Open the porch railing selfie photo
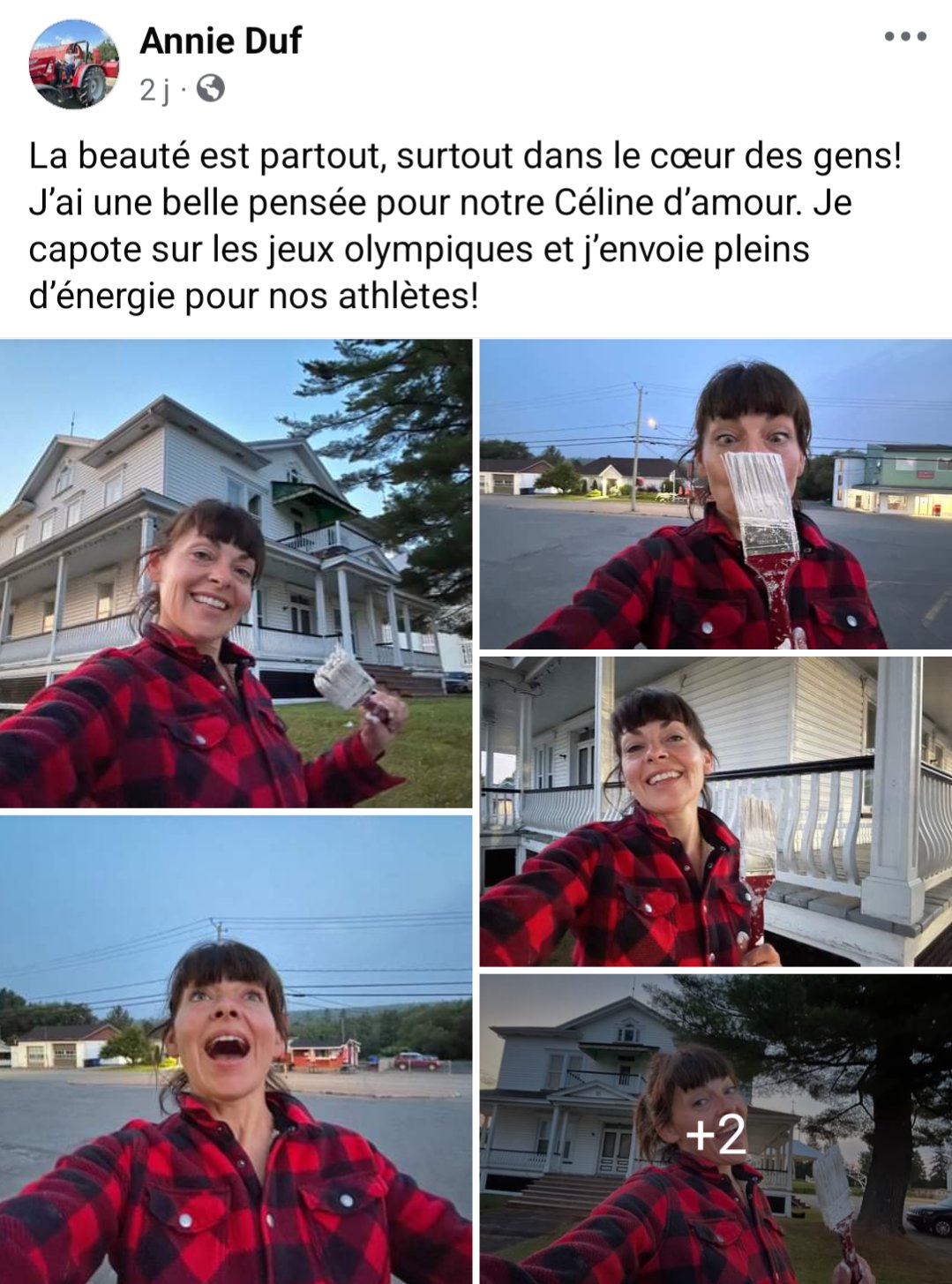Image resolution: width=952 pixels, height=1284 pixels. pos(716,812)
